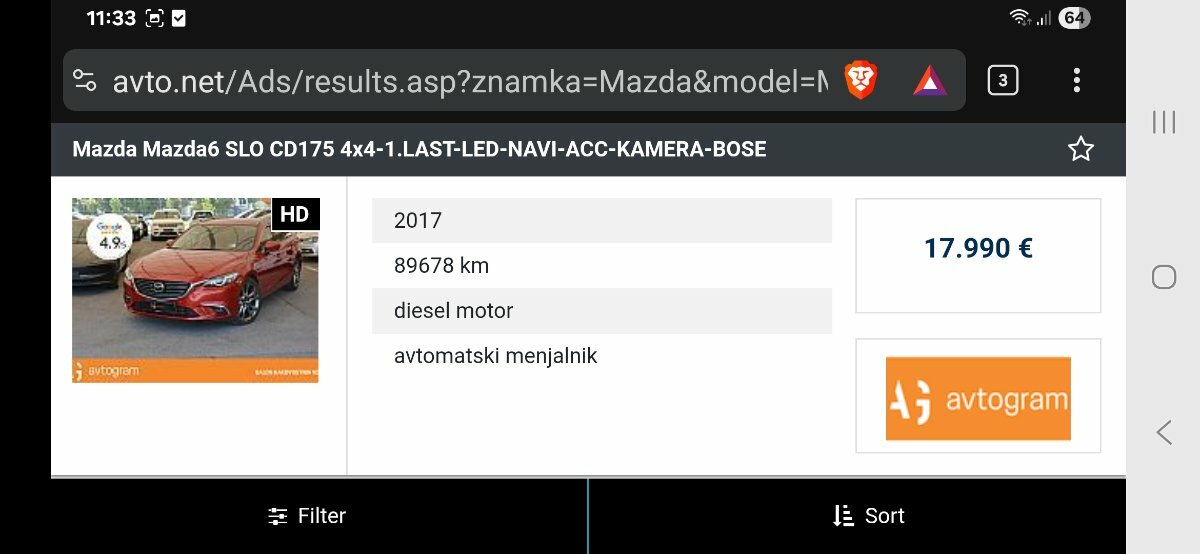
Task: Open the avtogram dealer logo
Action: point(978,398)
